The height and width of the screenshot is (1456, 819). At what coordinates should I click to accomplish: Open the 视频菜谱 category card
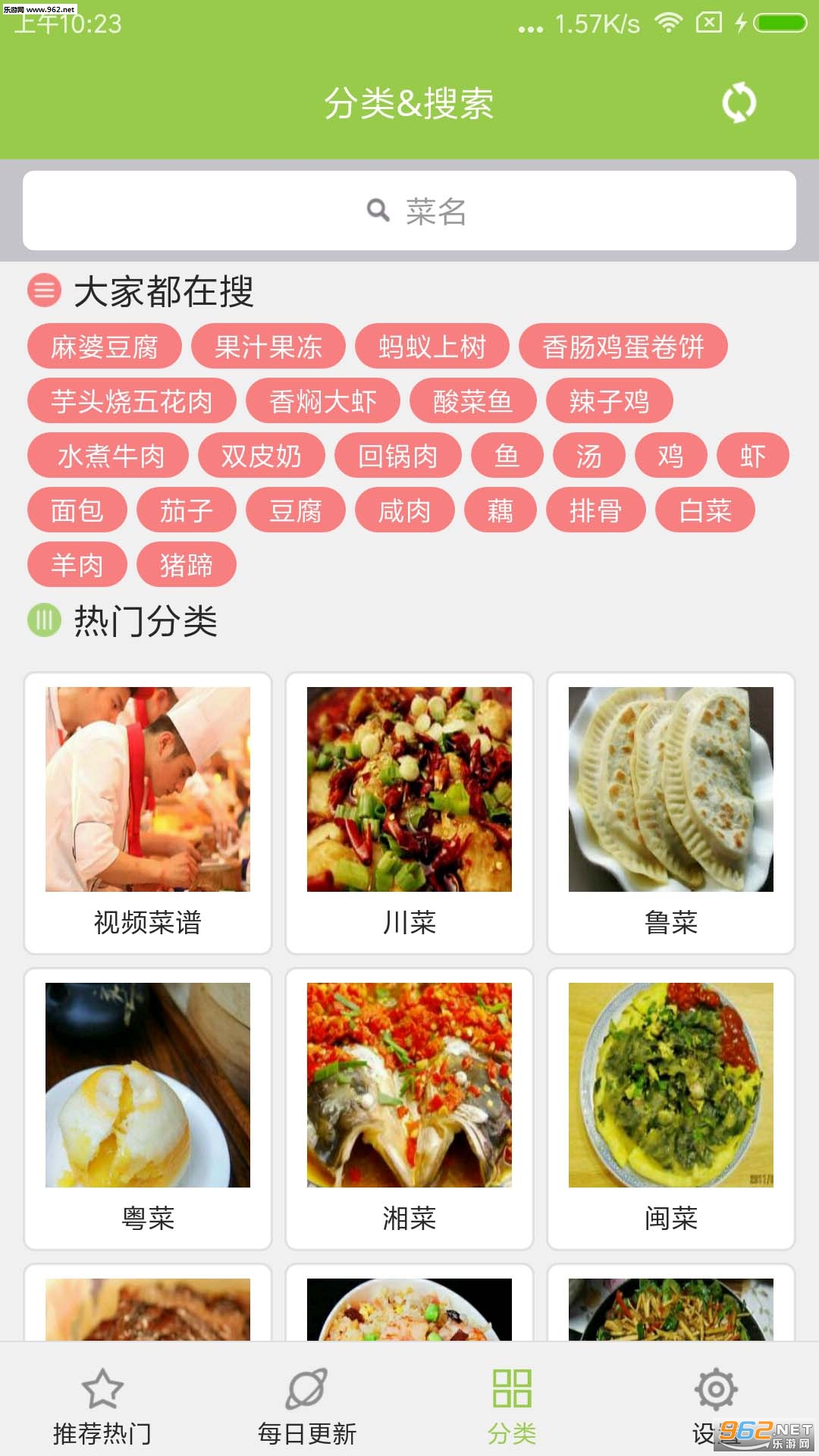point(148,813)
